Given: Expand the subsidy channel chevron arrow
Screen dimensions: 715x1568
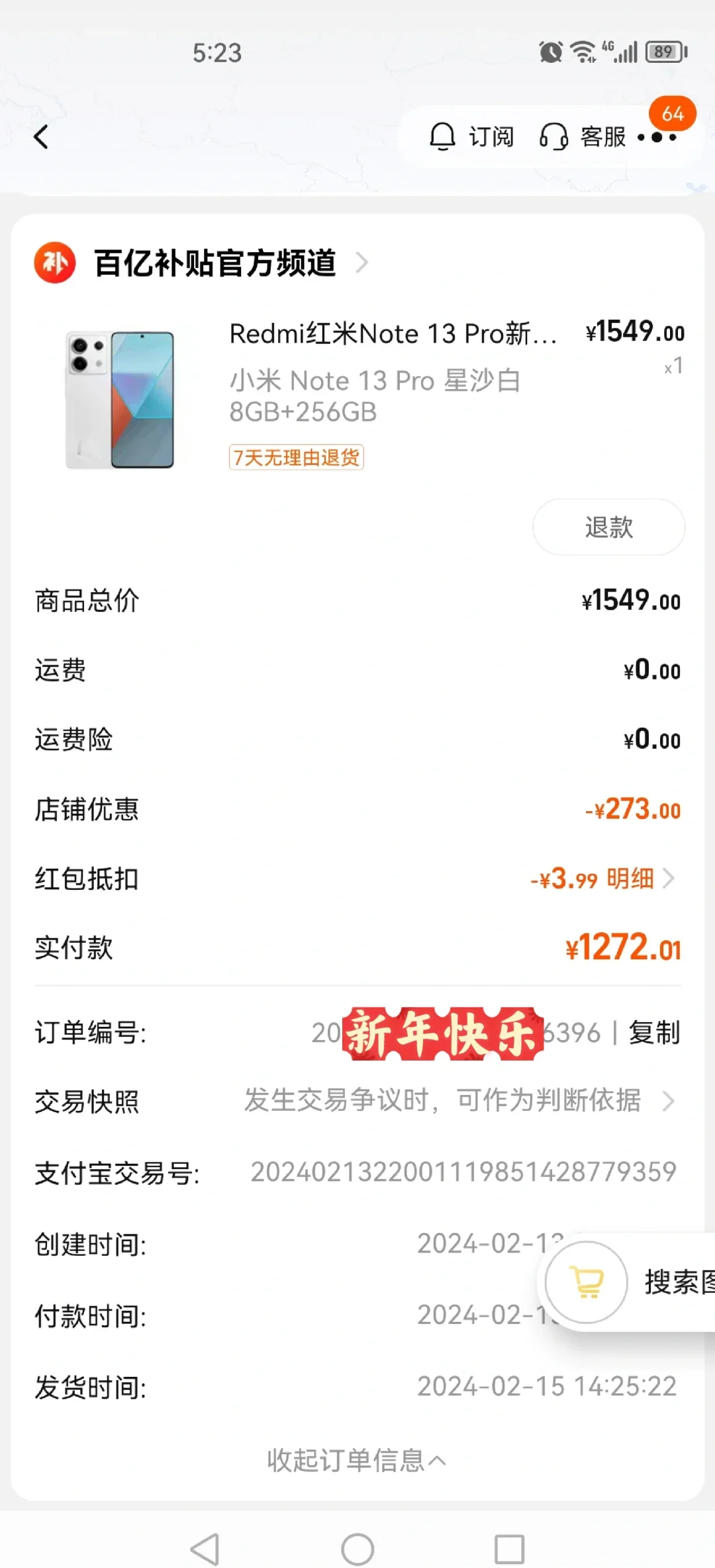Looking at the screenshot, I should click(361, 262).
